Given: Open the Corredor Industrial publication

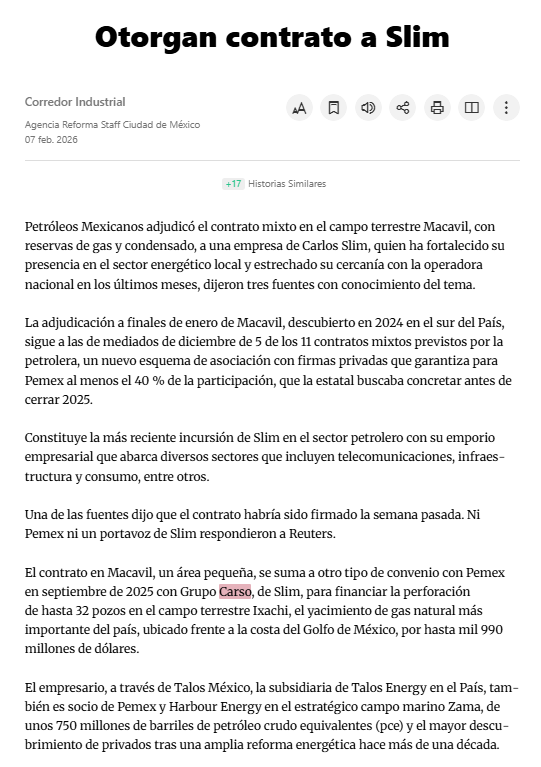Looking at the screenshot, I should pos(75,102).
